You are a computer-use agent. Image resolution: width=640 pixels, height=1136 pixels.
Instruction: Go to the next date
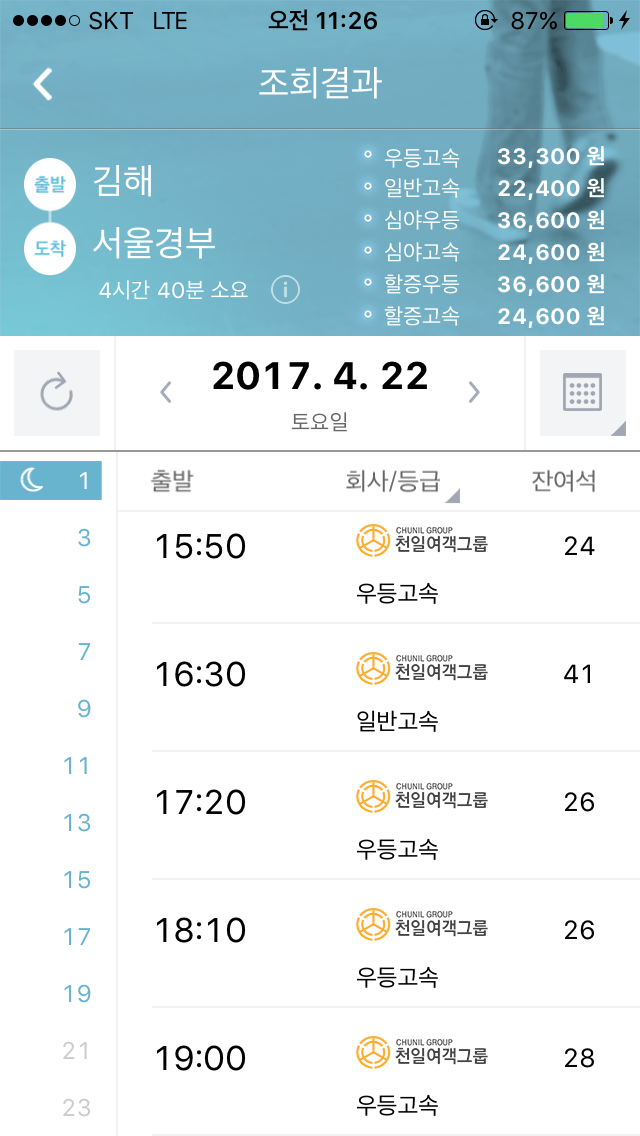click(474, 393)
